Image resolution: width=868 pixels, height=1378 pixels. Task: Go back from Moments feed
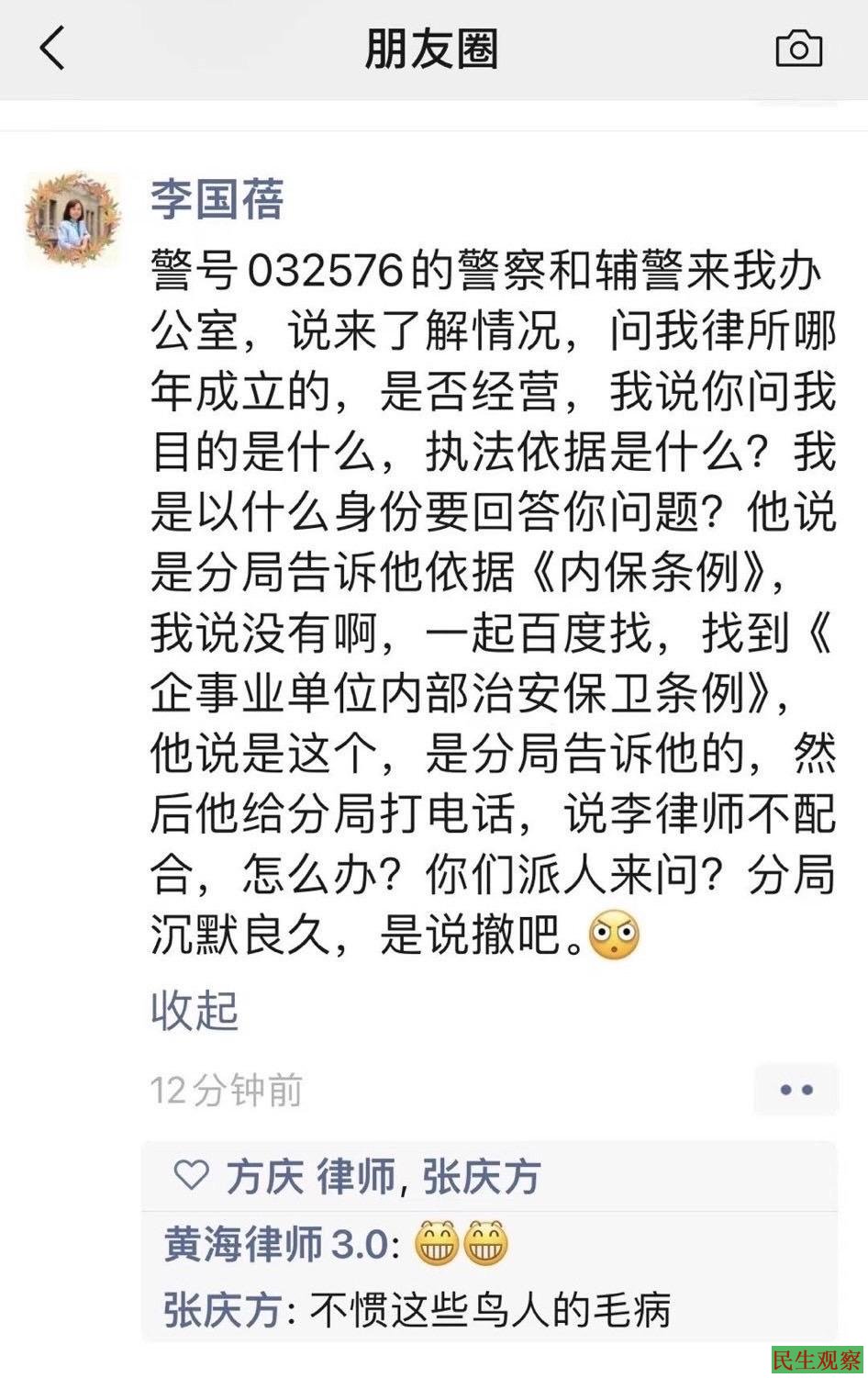53,49
